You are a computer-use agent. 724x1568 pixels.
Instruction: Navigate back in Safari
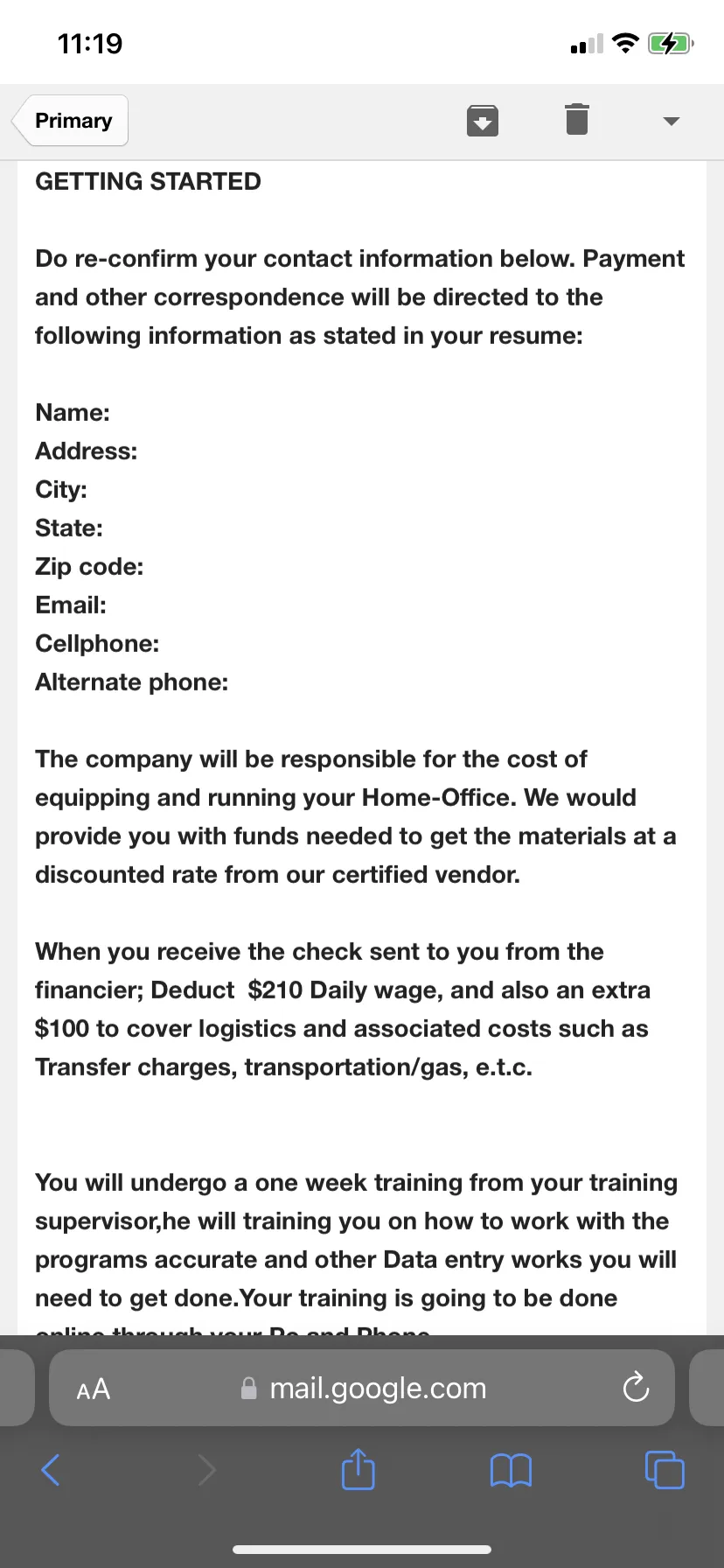coord(51,1470)
